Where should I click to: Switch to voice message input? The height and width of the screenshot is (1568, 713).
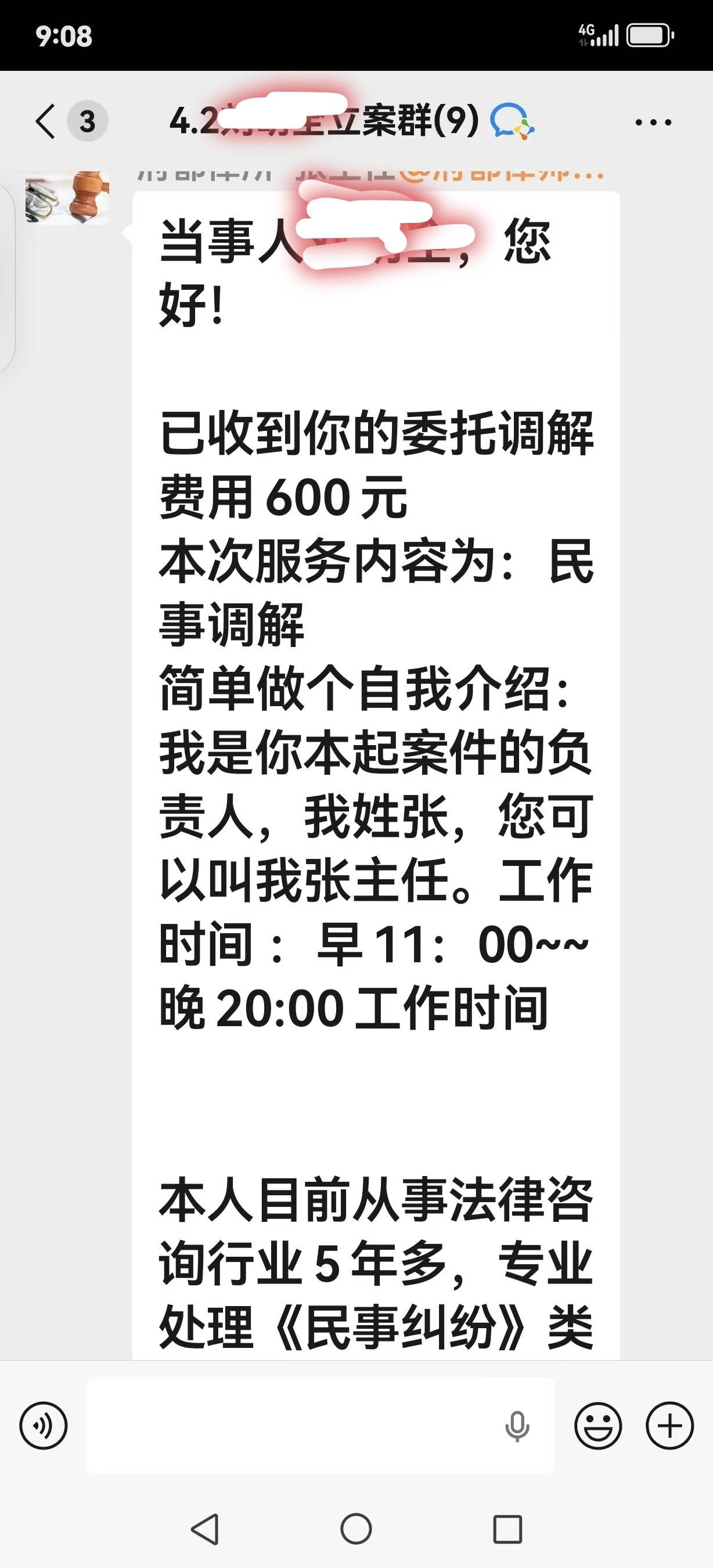[43, 1425]
